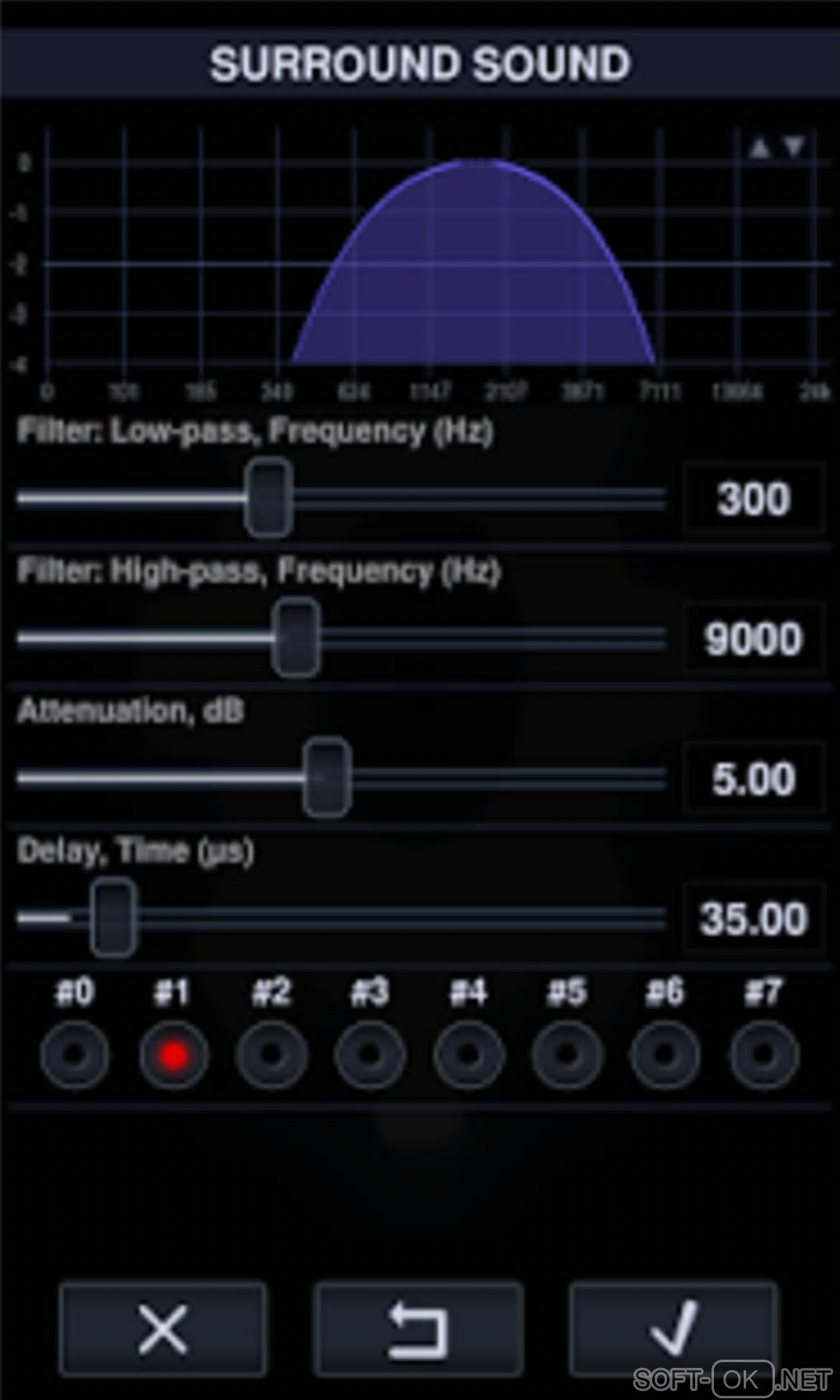
Task: Edit the delay value field showing 35.00
Action: click(x=754, y=919)
